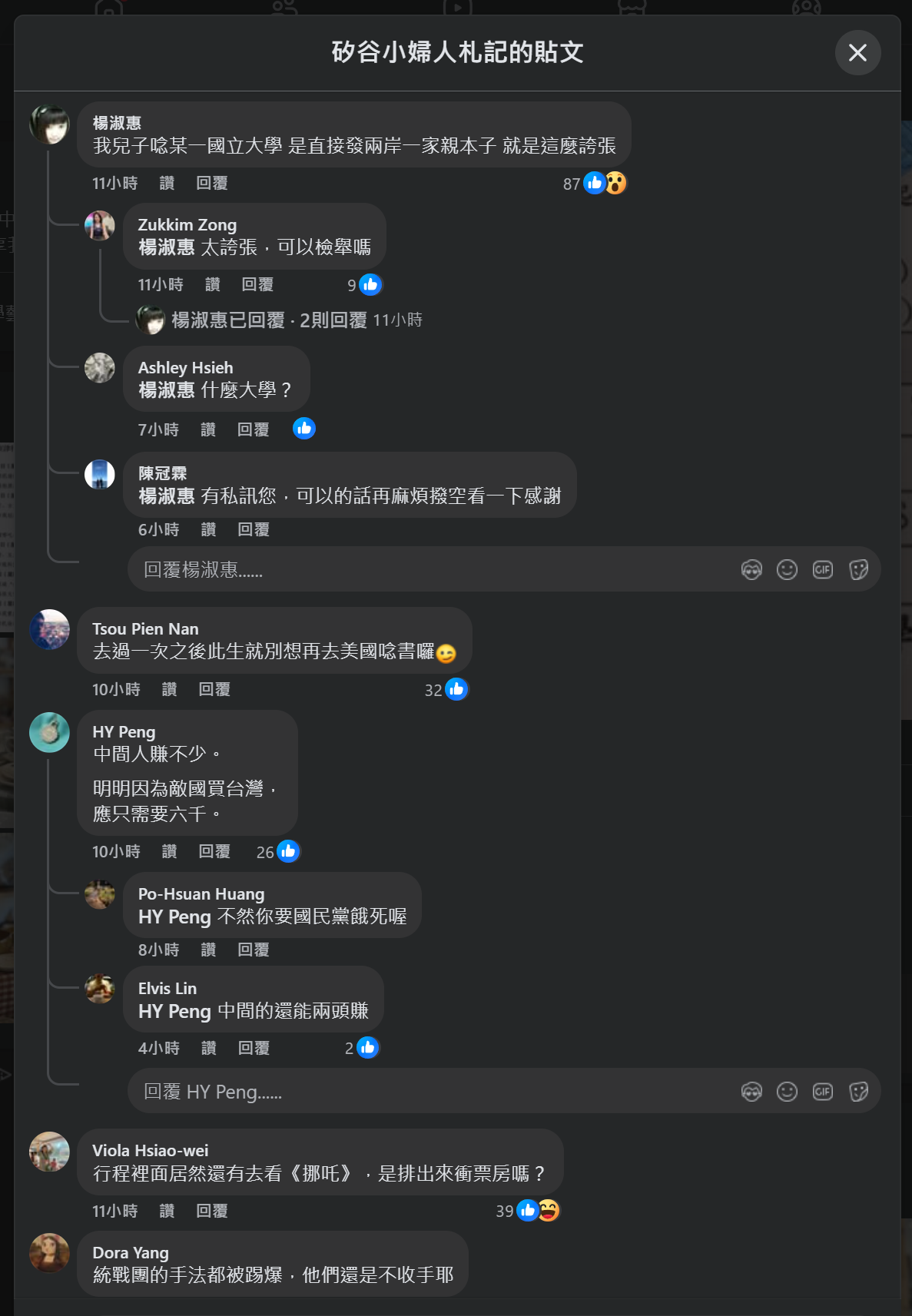Open sticker picker in 回覆 HY Peng field
912x1316 pixels.
(x=858, y=1092)
